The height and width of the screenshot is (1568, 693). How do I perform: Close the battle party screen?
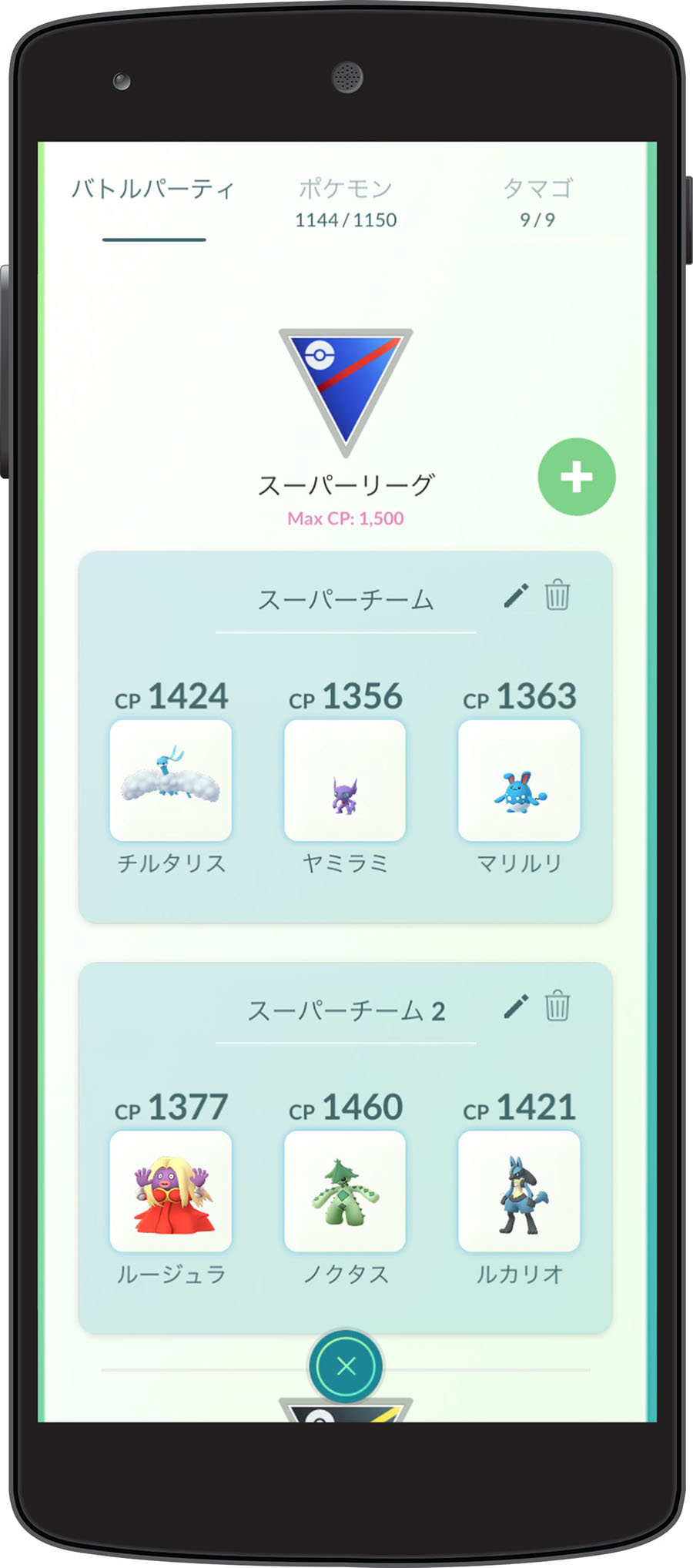[346, 1366]
